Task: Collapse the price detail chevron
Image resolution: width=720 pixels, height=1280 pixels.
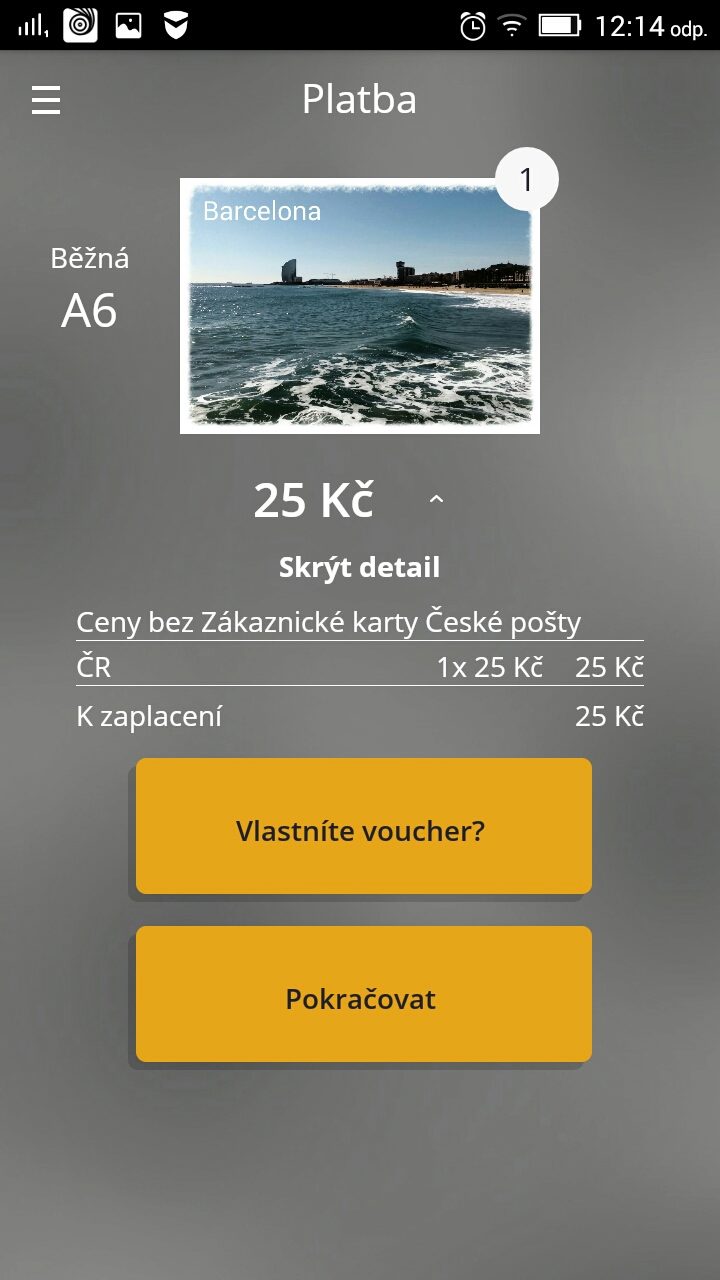Action: [x=436, y=499]
